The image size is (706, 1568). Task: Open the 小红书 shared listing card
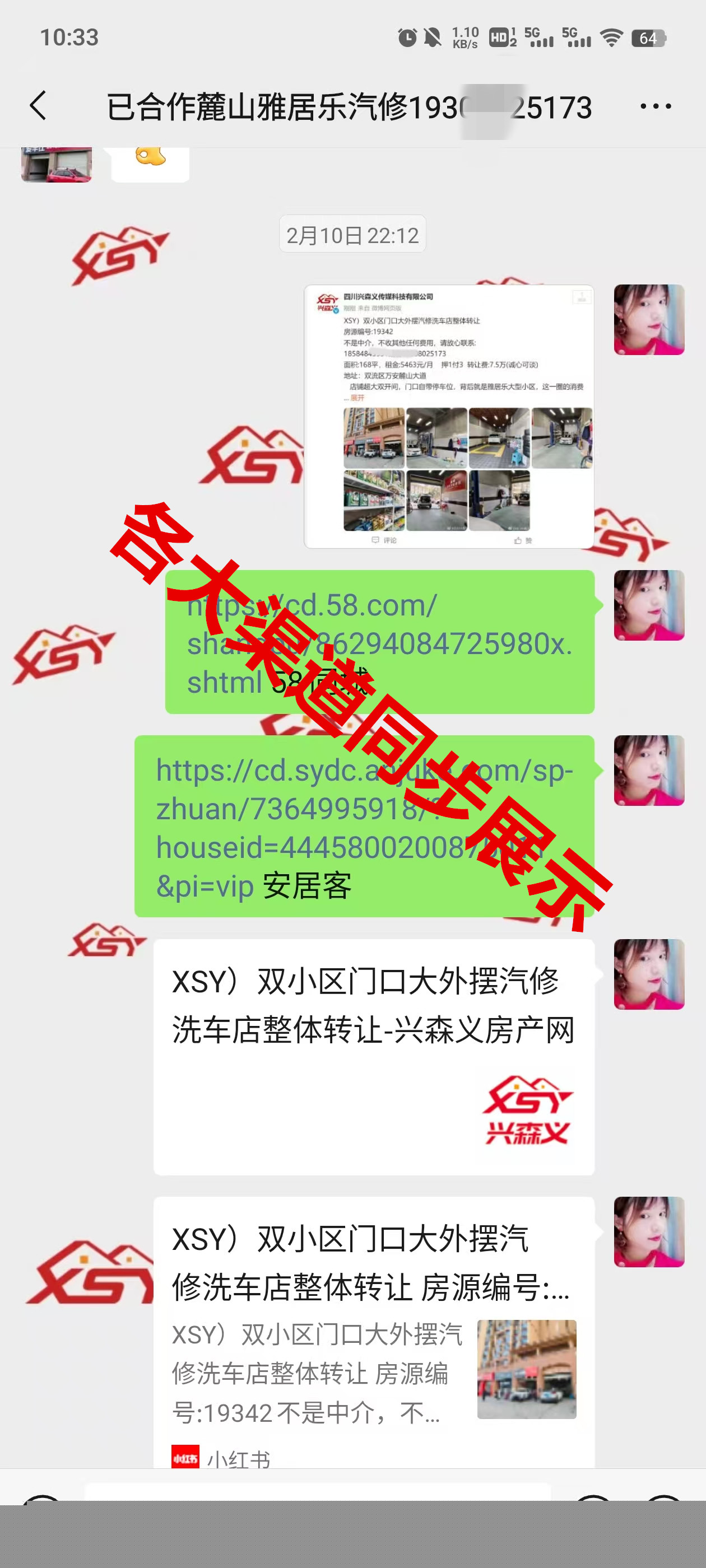click(373, 1333)
